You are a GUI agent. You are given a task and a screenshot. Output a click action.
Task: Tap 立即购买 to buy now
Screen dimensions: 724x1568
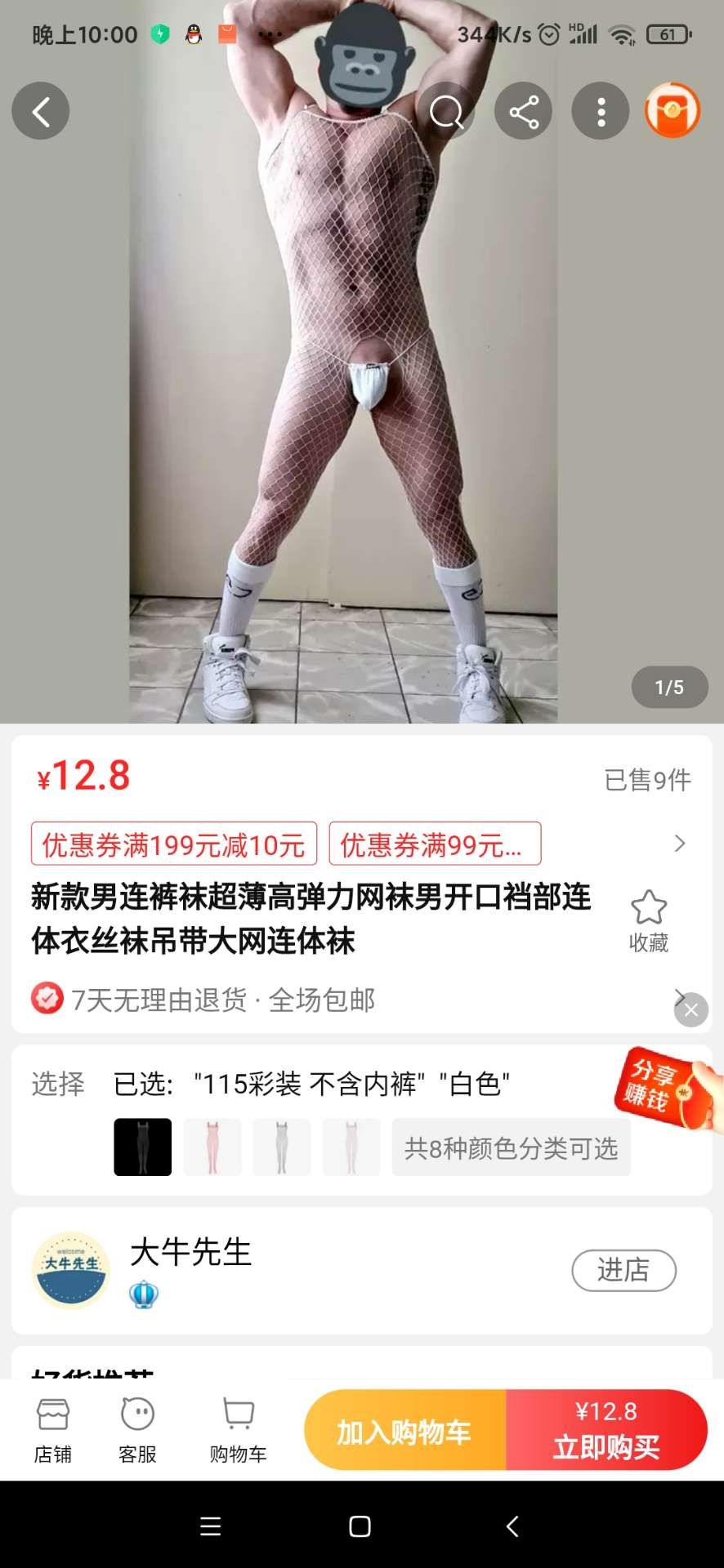(606, 1431)
